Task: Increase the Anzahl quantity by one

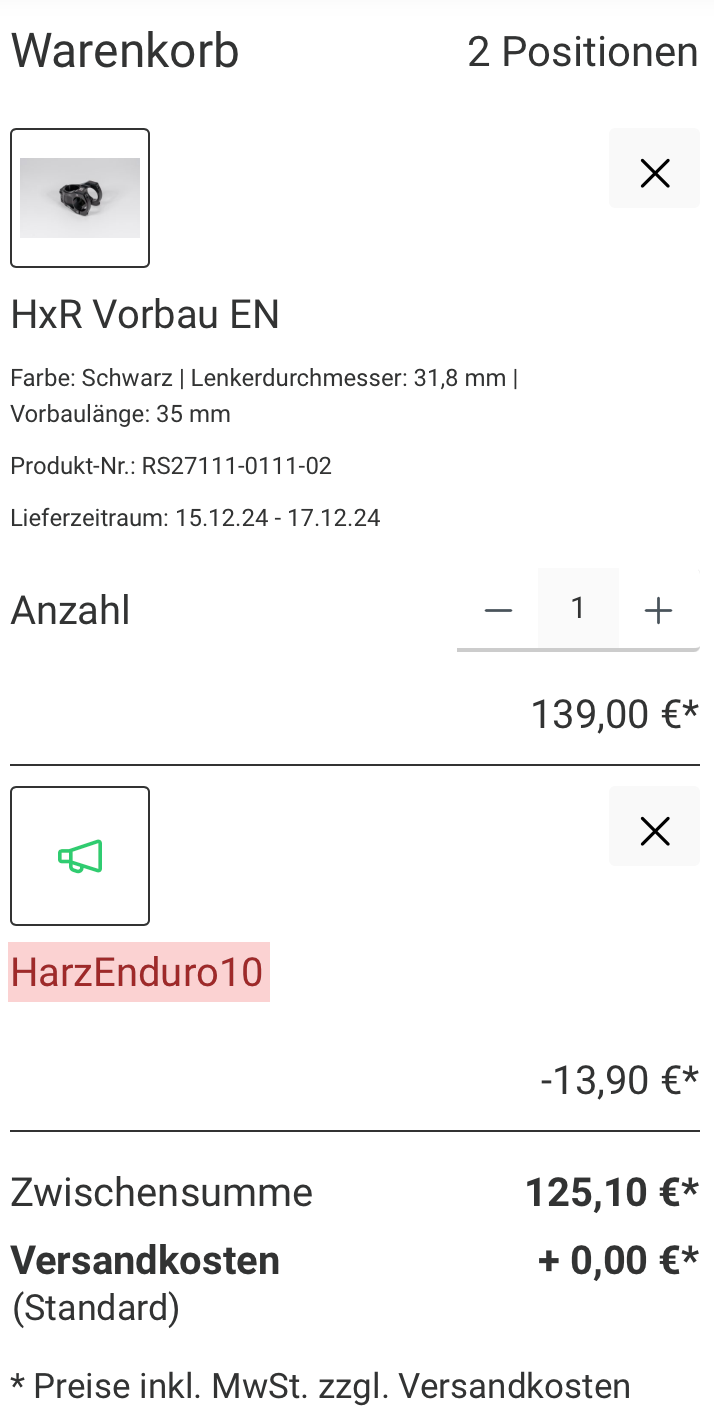Action: coord(658,610)
